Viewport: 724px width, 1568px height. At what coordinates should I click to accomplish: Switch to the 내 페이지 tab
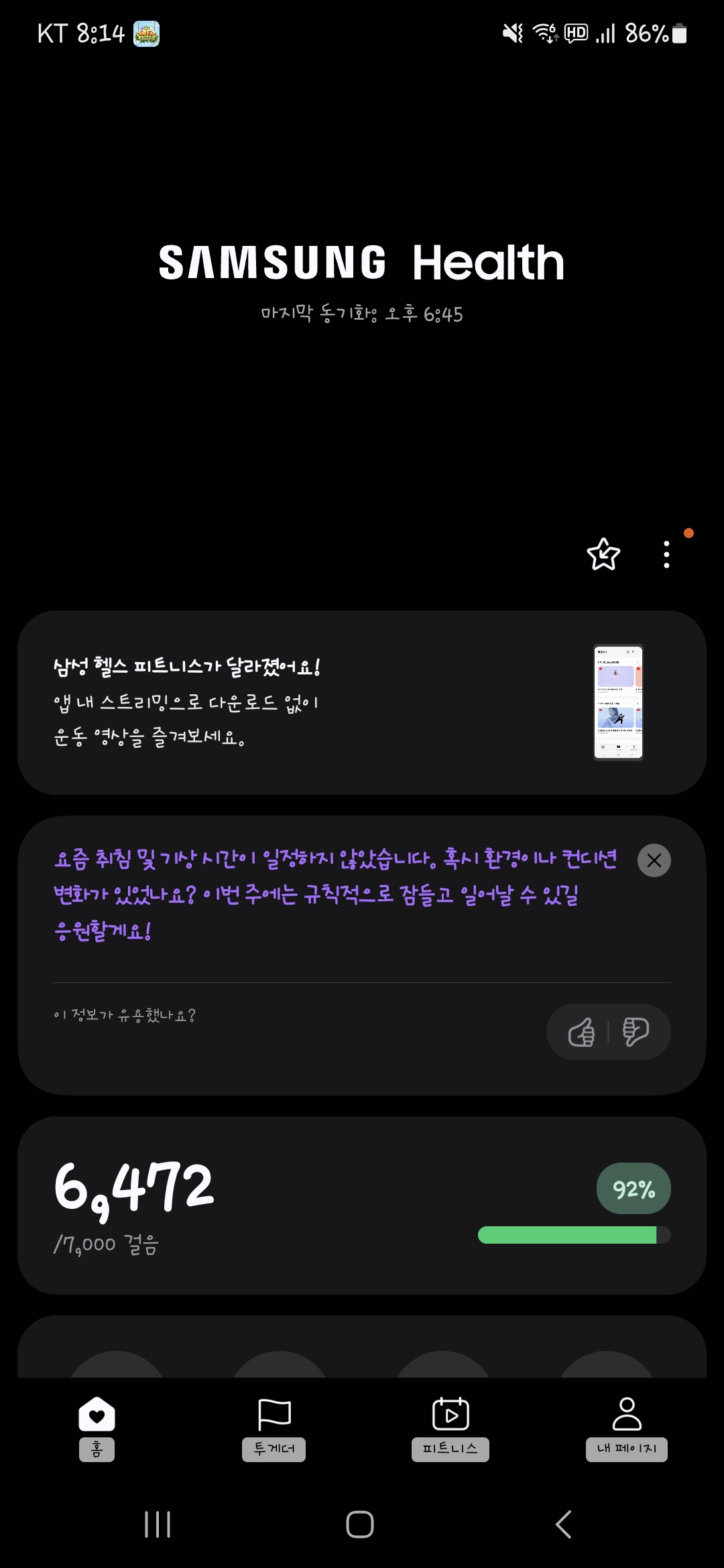pyautogui.click(x=627, y=1427)
